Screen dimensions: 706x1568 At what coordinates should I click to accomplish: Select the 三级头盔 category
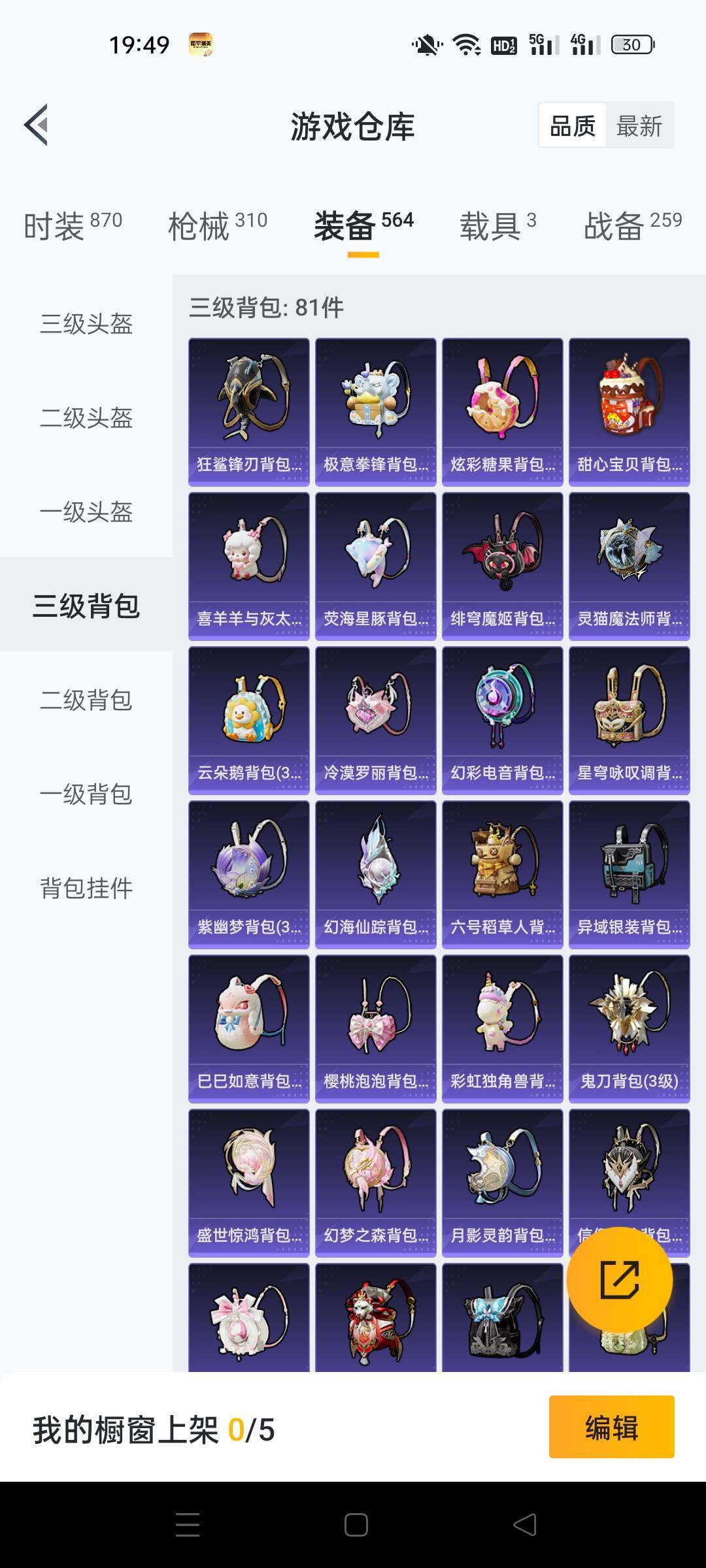tap(86, 324)
